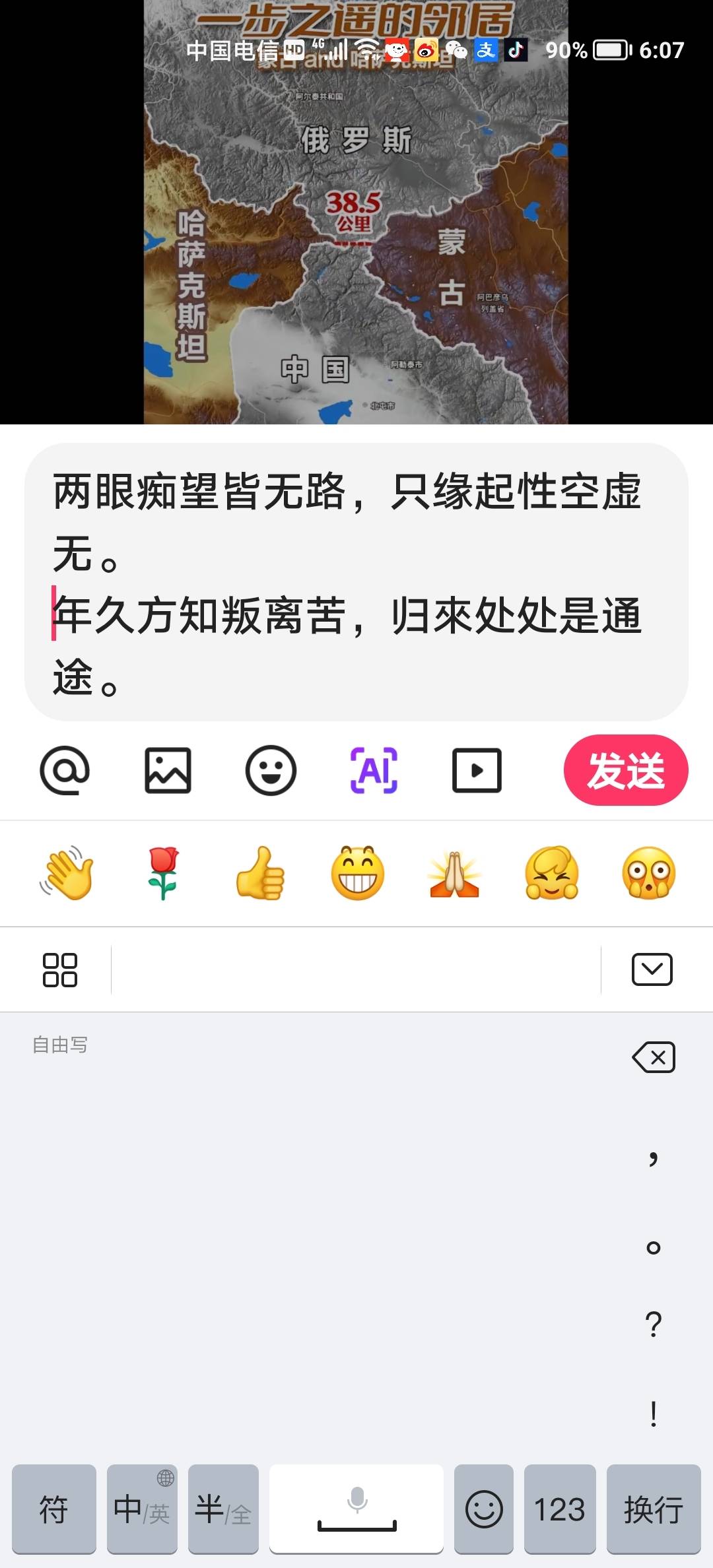This screenshot has height=1568, width=713.
Task: Open the 符 symbols key
Action: point(54,1509)
